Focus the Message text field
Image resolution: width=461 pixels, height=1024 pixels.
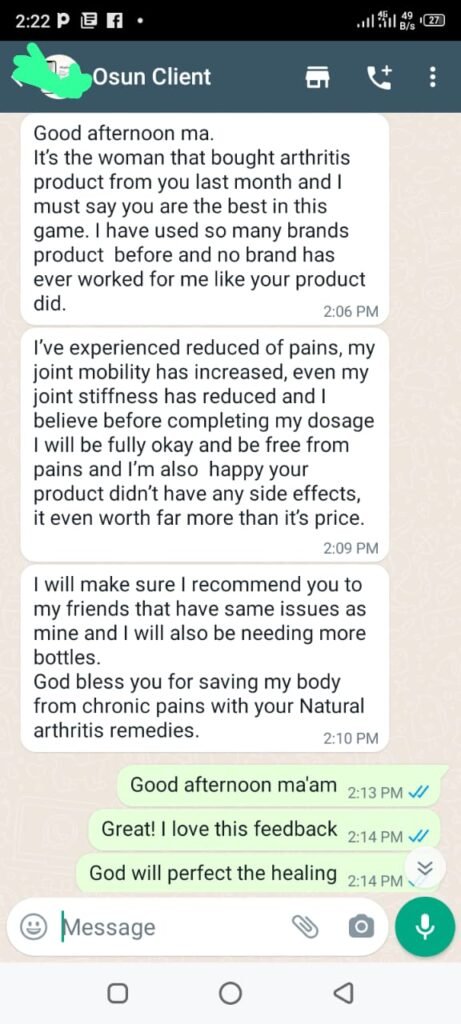tap(173, 927)
